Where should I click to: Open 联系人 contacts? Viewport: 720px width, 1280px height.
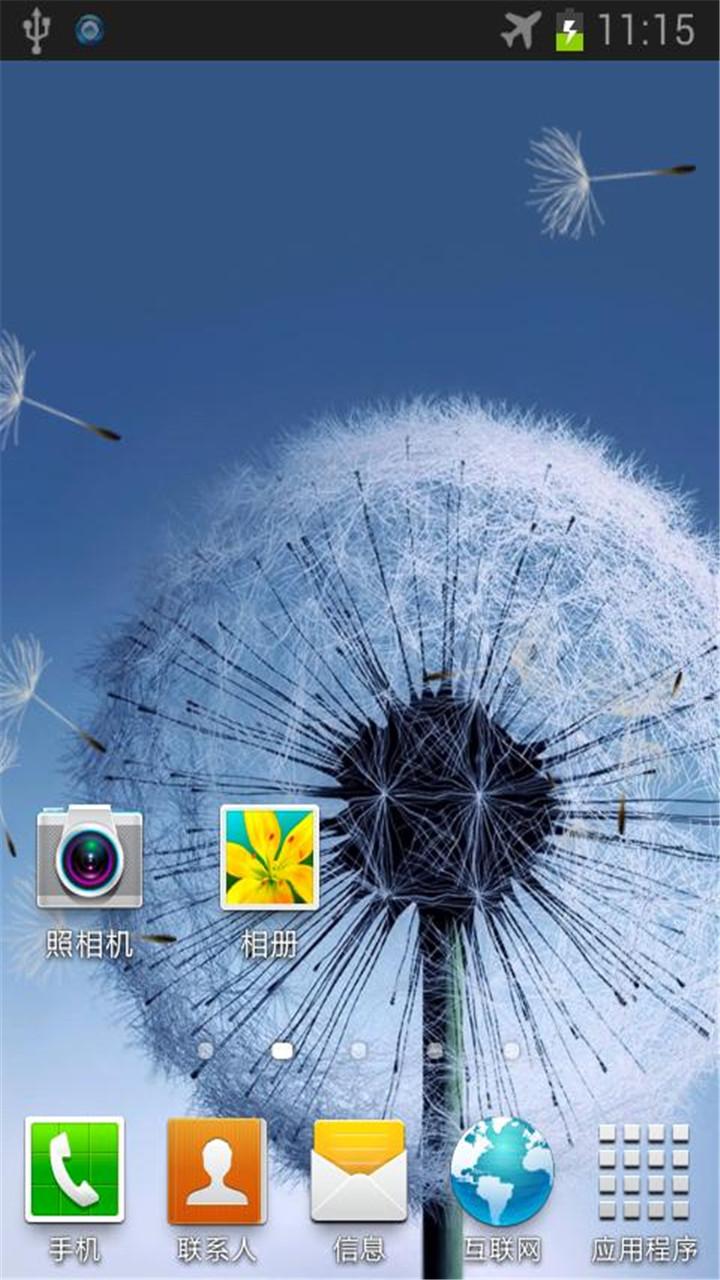coord(217,1169)
